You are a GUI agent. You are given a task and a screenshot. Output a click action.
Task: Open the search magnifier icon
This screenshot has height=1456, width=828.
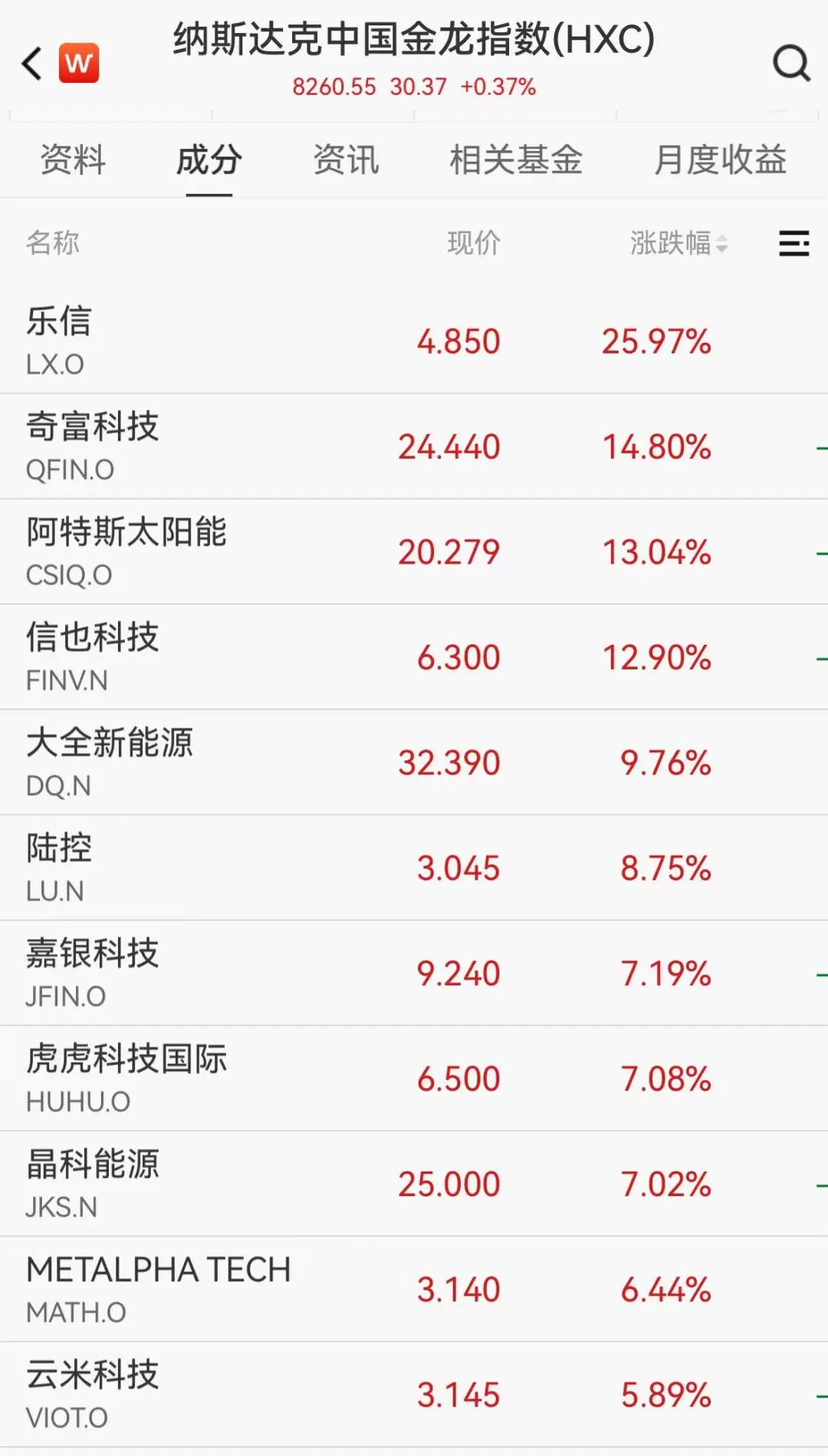791,63
